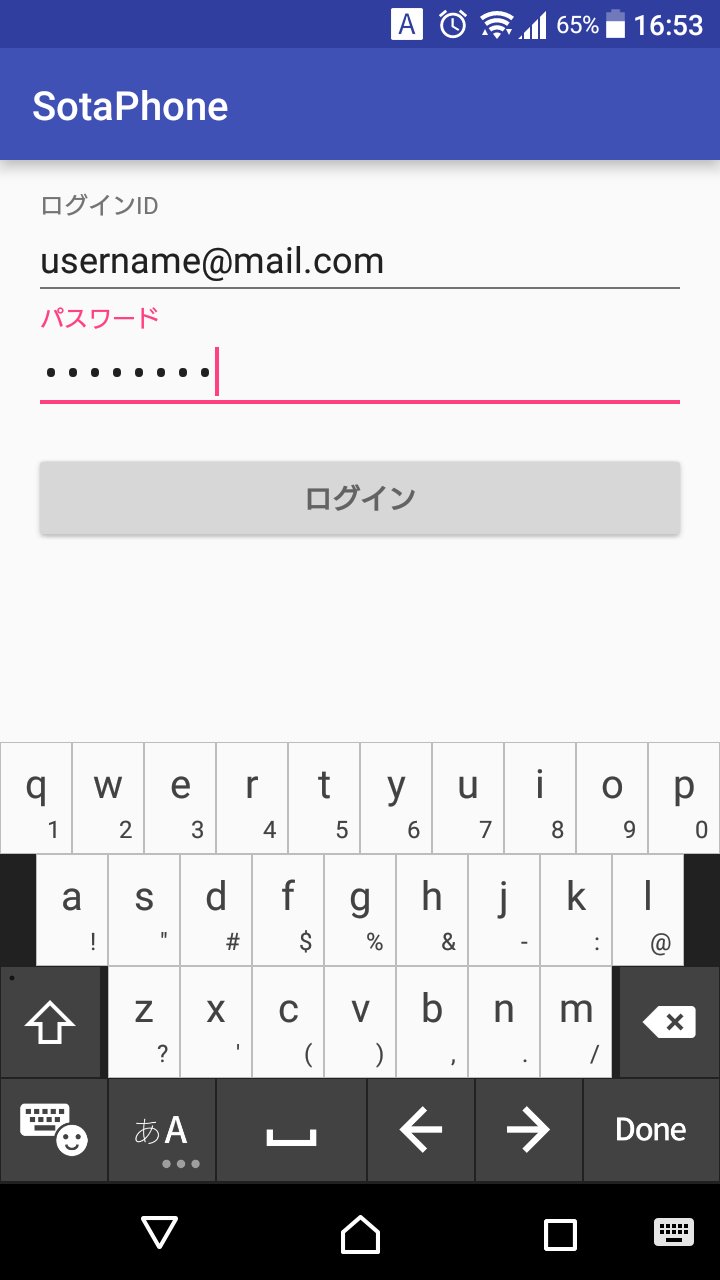Tap the Back arrow in navigation bar

(158, 1234)
